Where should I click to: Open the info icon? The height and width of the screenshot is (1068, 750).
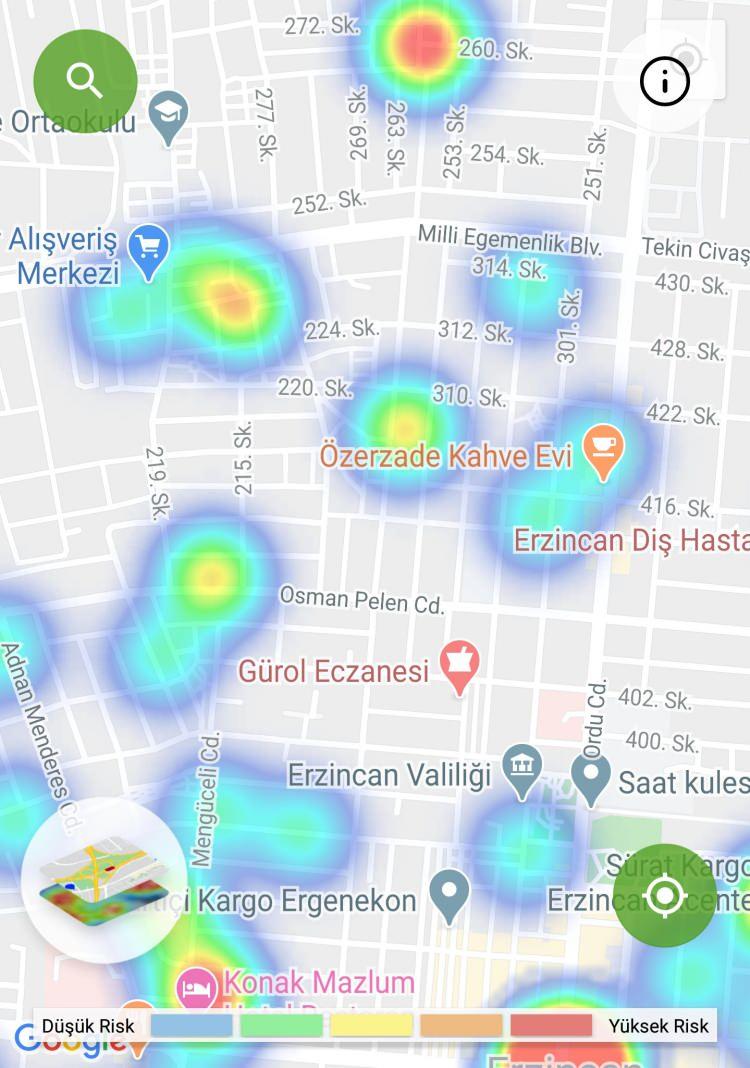pyautogui.click(x=665, y=82)
